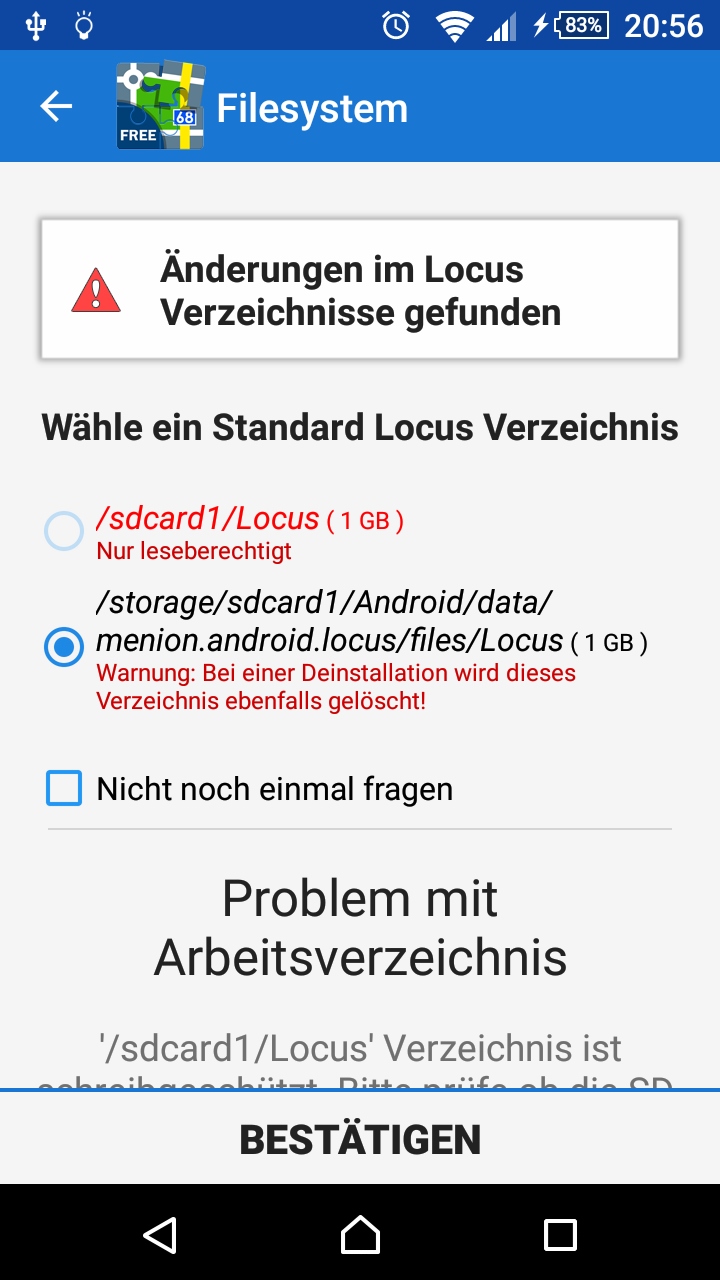Select the /storage/sdcard1/Android/data directory option
This screenshot has width=720, height=1280.
pyautogui.click(x=64, y=647)
